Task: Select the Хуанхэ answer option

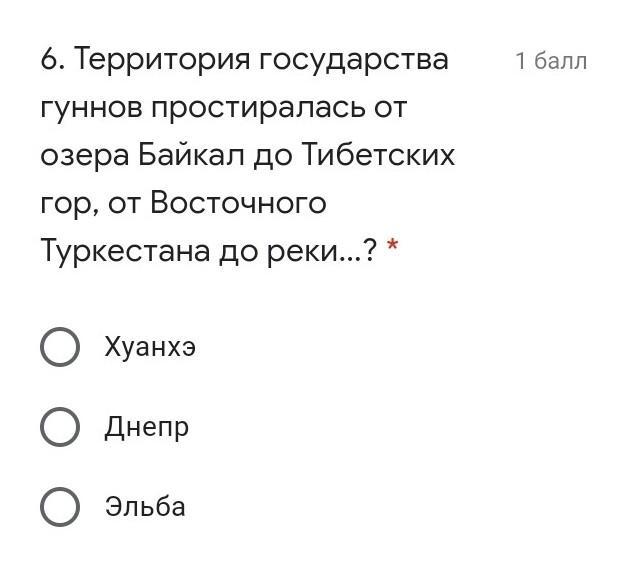Action: [x=60, y=348]
